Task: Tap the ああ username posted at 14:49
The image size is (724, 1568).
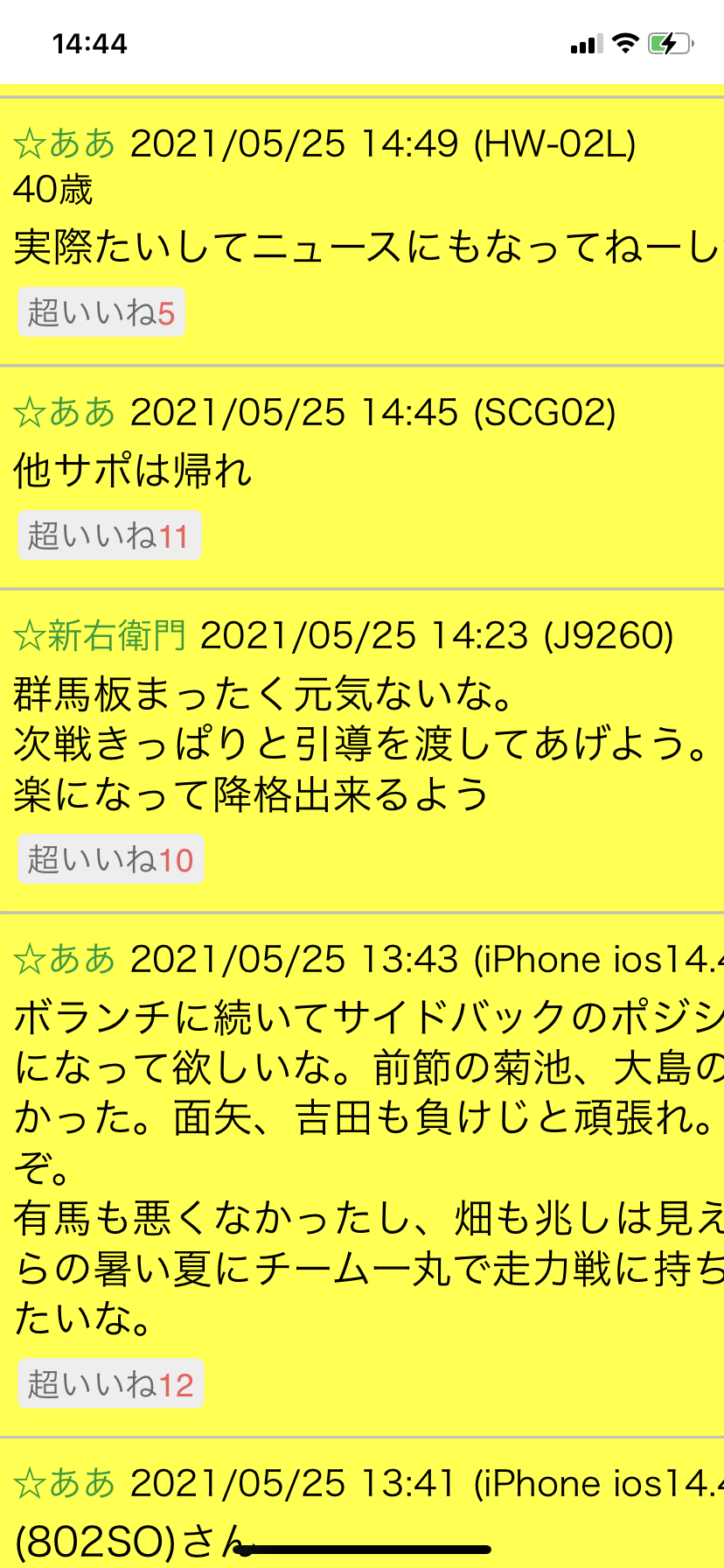Action: [65, 144]
